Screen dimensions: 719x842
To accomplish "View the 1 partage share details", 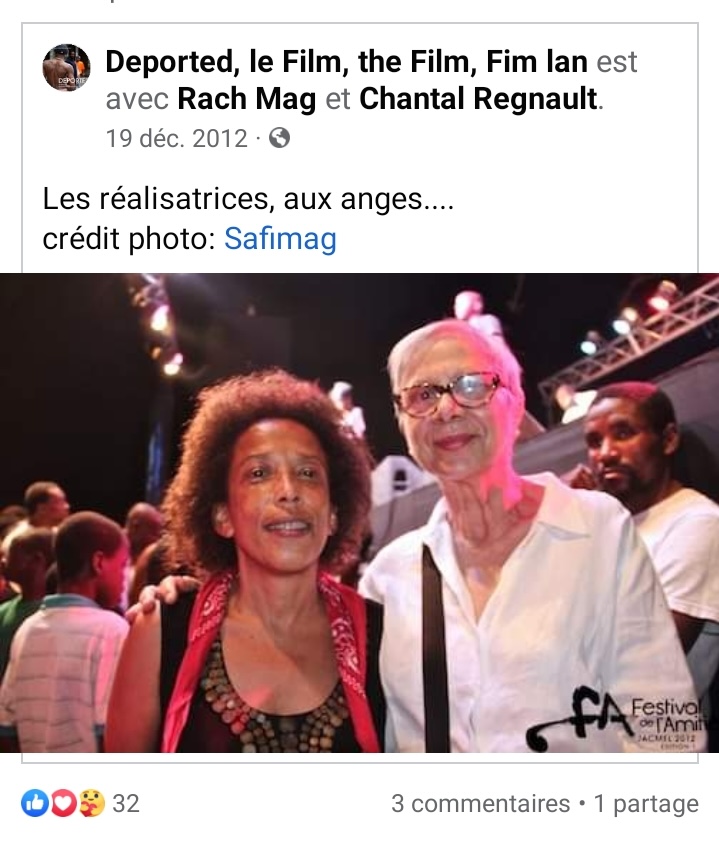I will coord(646,803).
